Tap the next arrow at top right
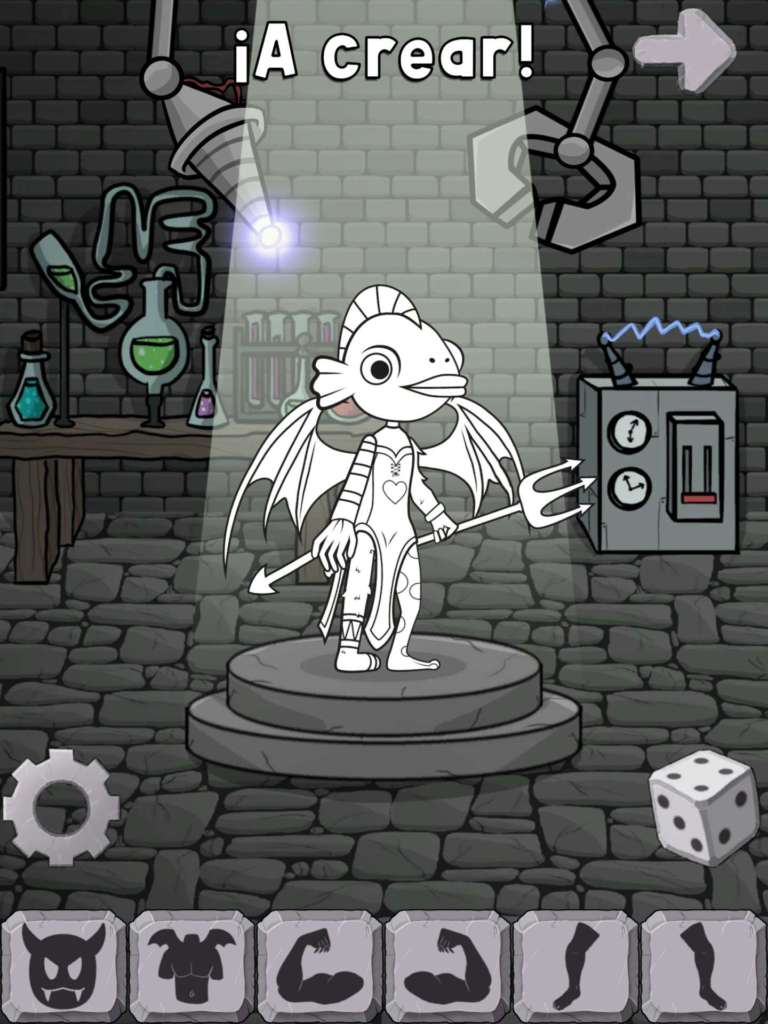 point(686,49)
